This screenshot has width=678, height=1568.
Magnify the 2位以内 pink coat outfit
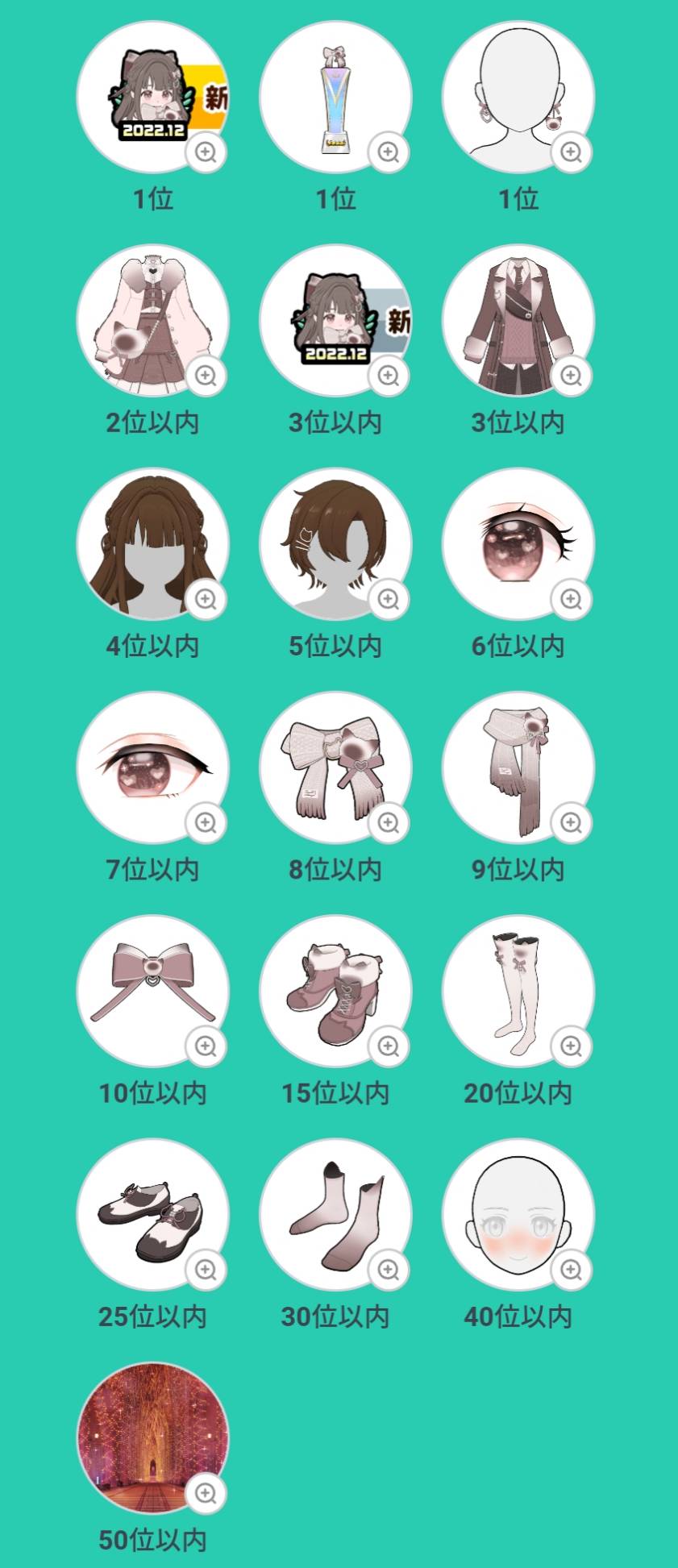206,375
